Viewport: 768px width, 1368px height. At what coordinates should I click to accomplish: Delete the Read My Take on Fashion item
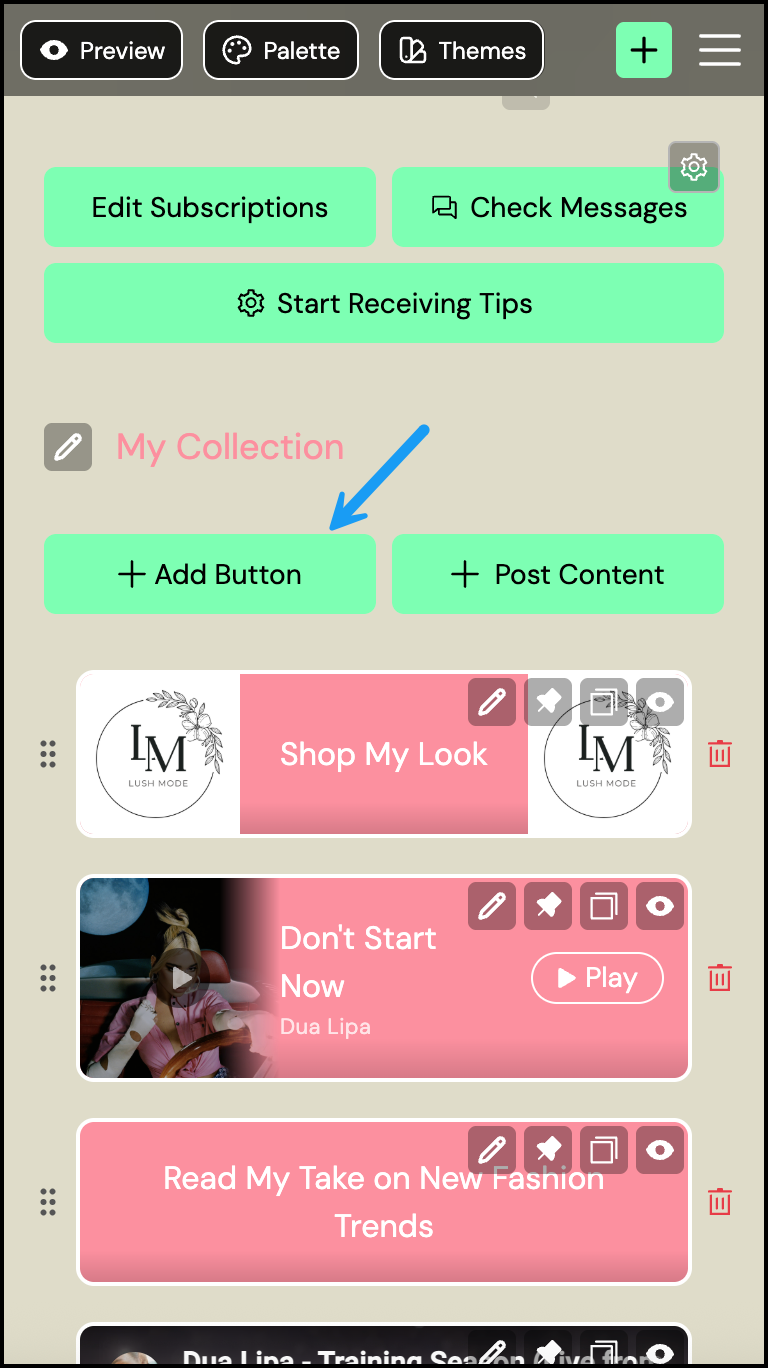720,1202
